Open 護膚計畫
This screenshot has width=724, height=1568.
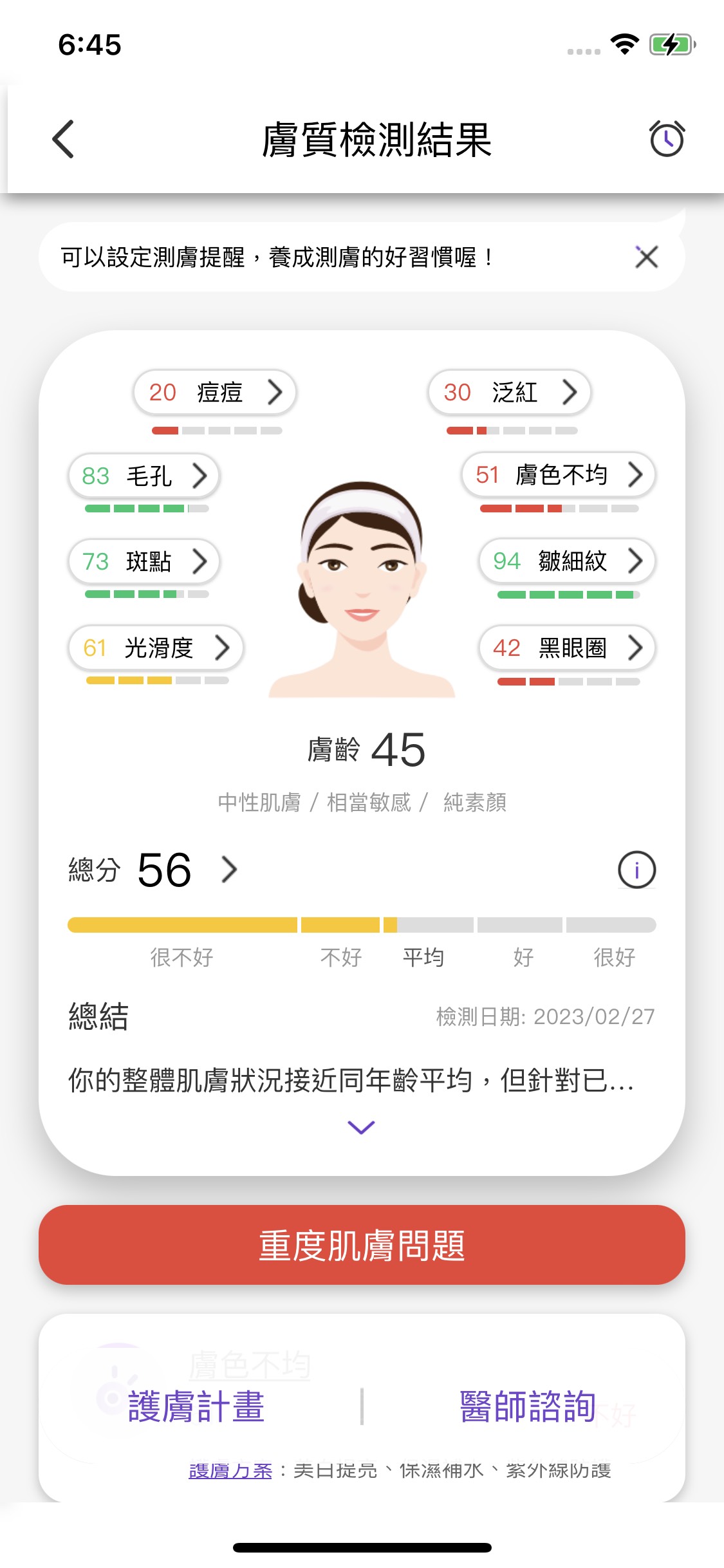pyautogui.click(x=196, y=1406)
